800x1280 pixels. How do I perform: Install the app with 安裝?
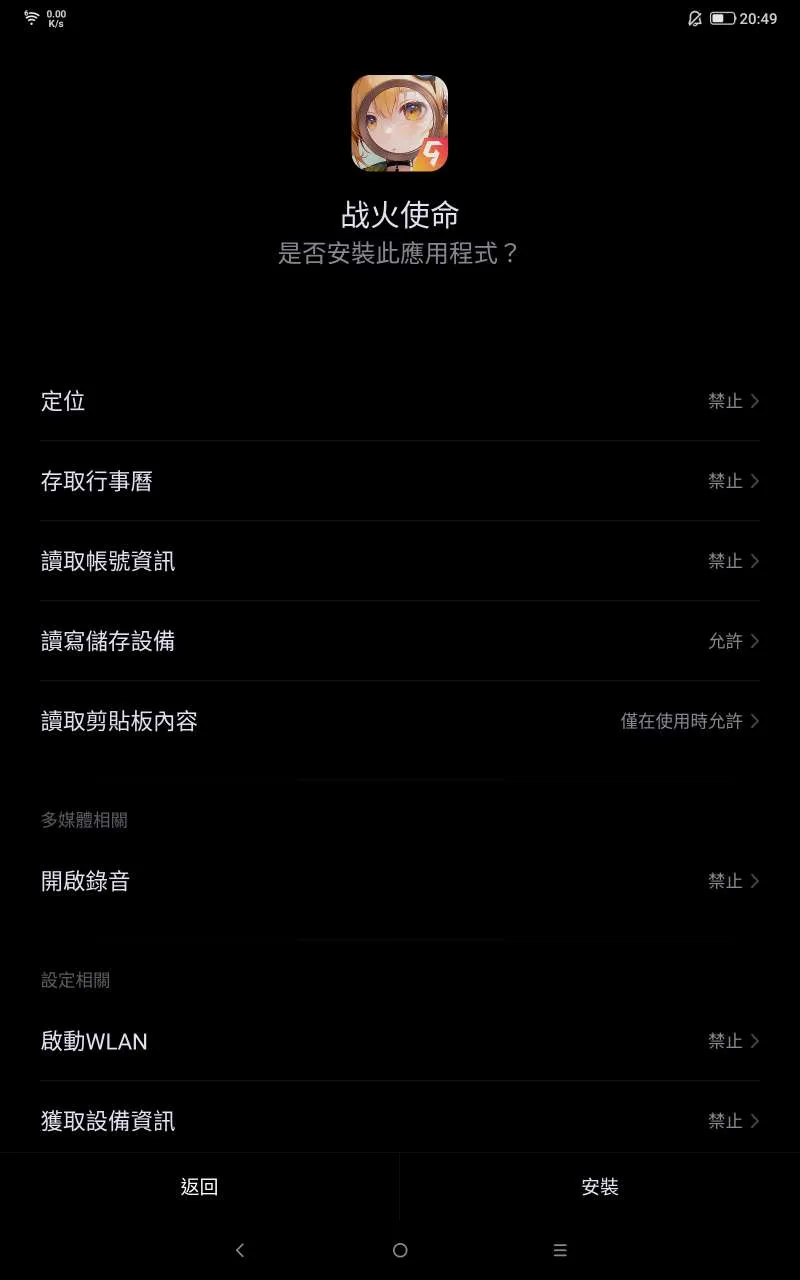600,1187
